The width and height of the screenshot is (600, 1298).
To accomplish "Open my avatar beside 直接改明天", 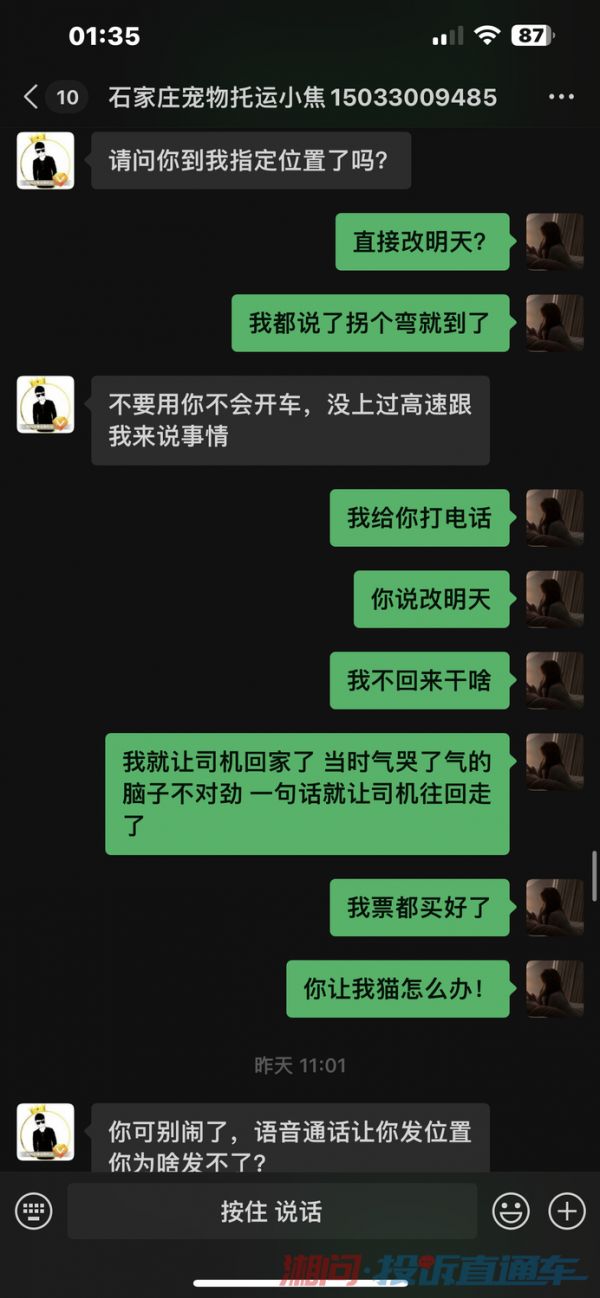I will (554, 241).
